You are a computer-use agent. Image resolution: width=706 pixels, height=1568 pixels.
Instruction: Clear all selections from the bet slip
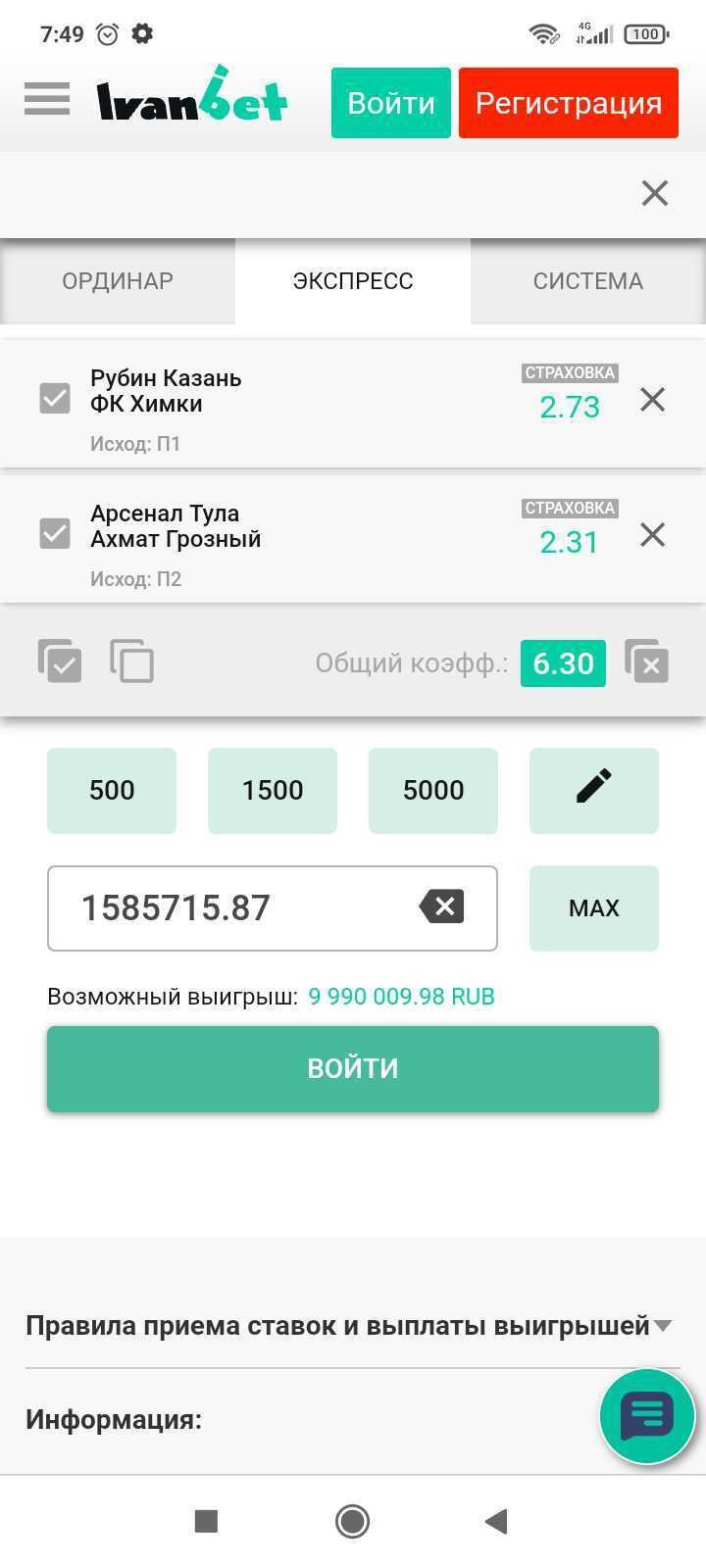[x=647, y=661]
